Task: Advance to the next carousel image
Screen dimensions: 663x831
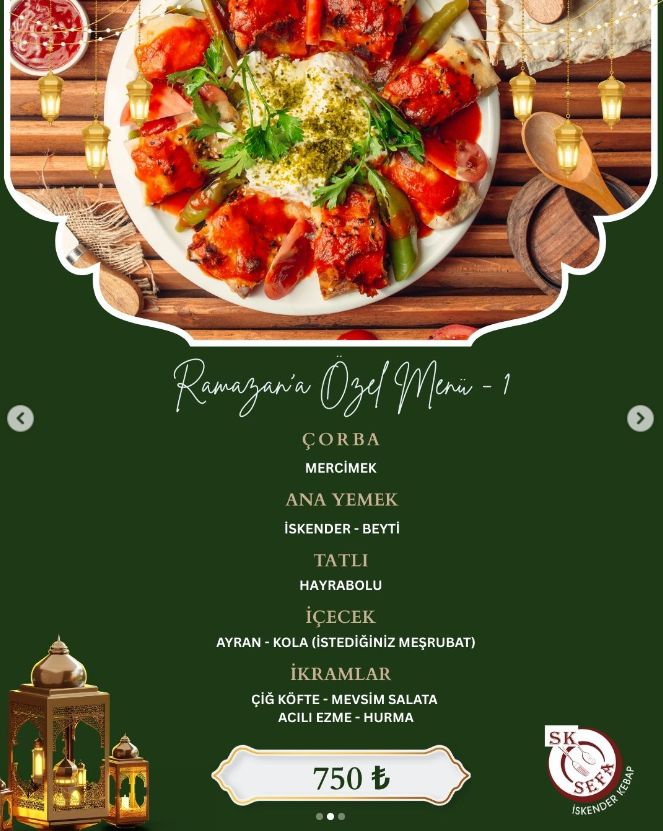Action: (x=640, y=418)
